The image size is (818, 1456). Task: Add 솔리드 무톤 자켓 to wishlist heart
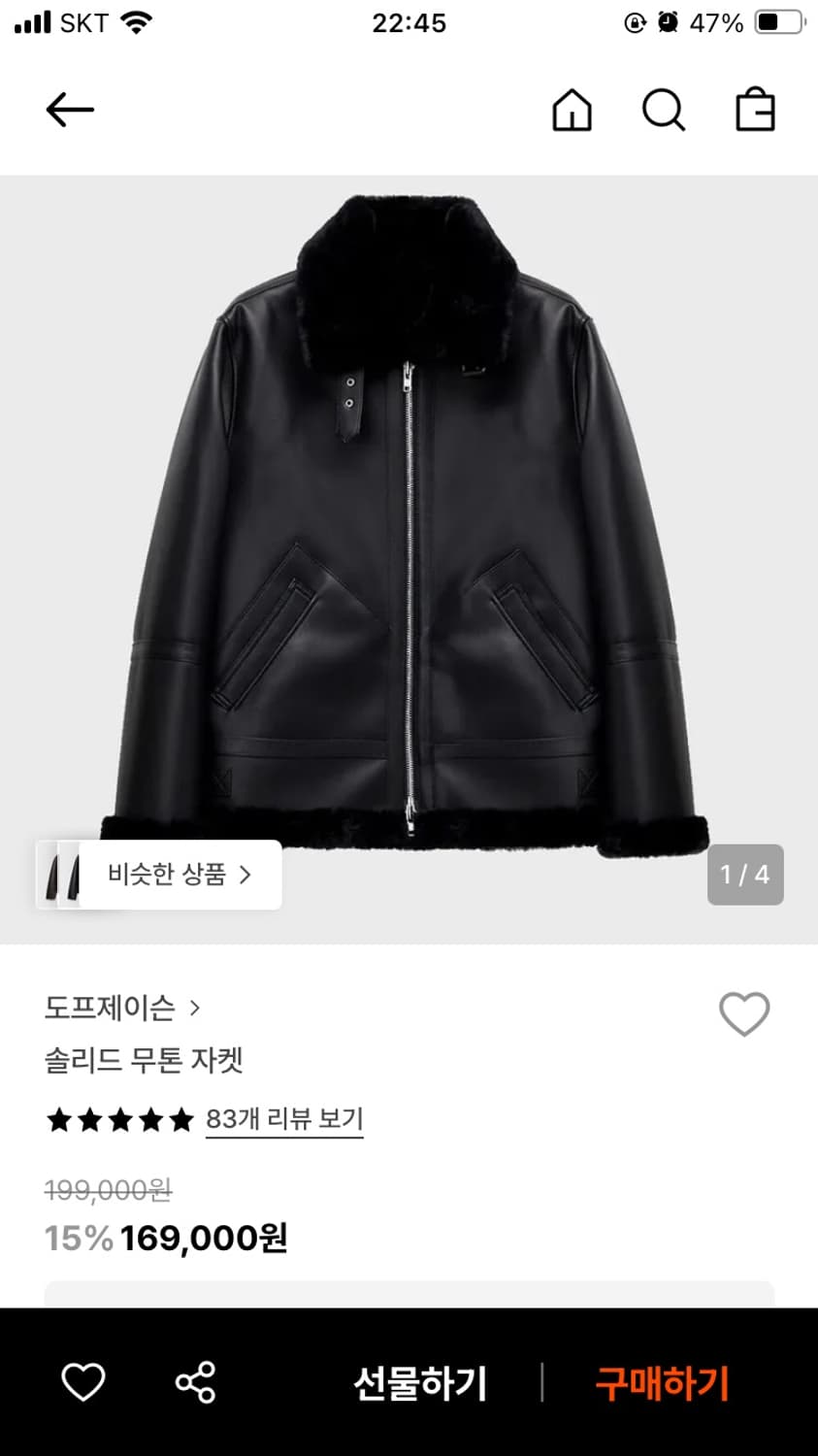click(744, 1013)
